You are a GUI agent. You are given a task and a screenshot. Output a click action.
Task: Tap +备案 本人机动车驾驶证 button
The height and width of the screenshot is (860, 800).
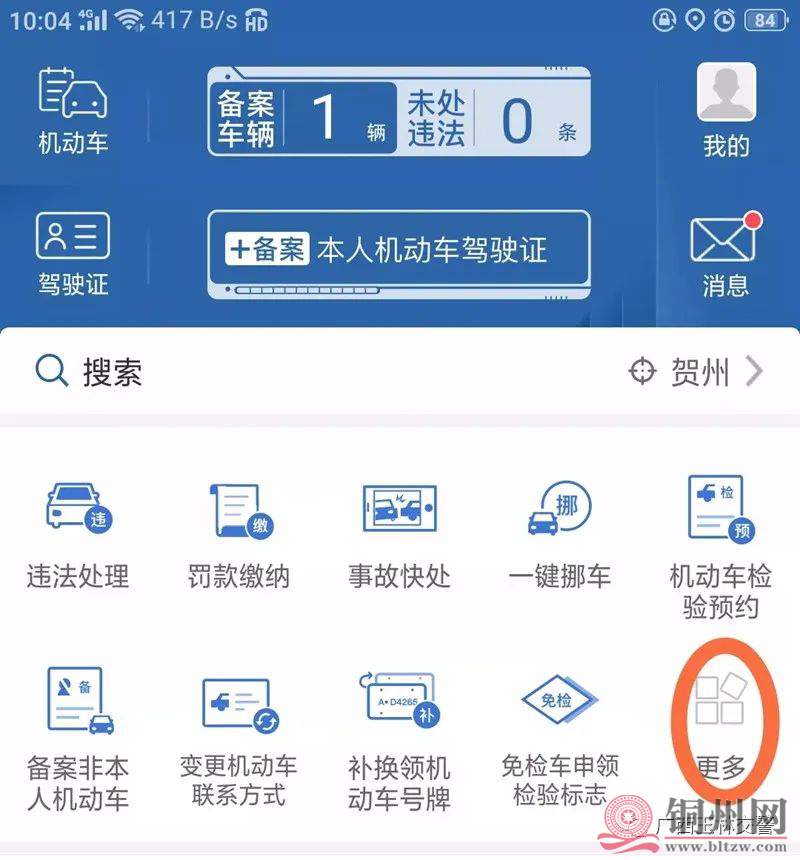point(398,250)
